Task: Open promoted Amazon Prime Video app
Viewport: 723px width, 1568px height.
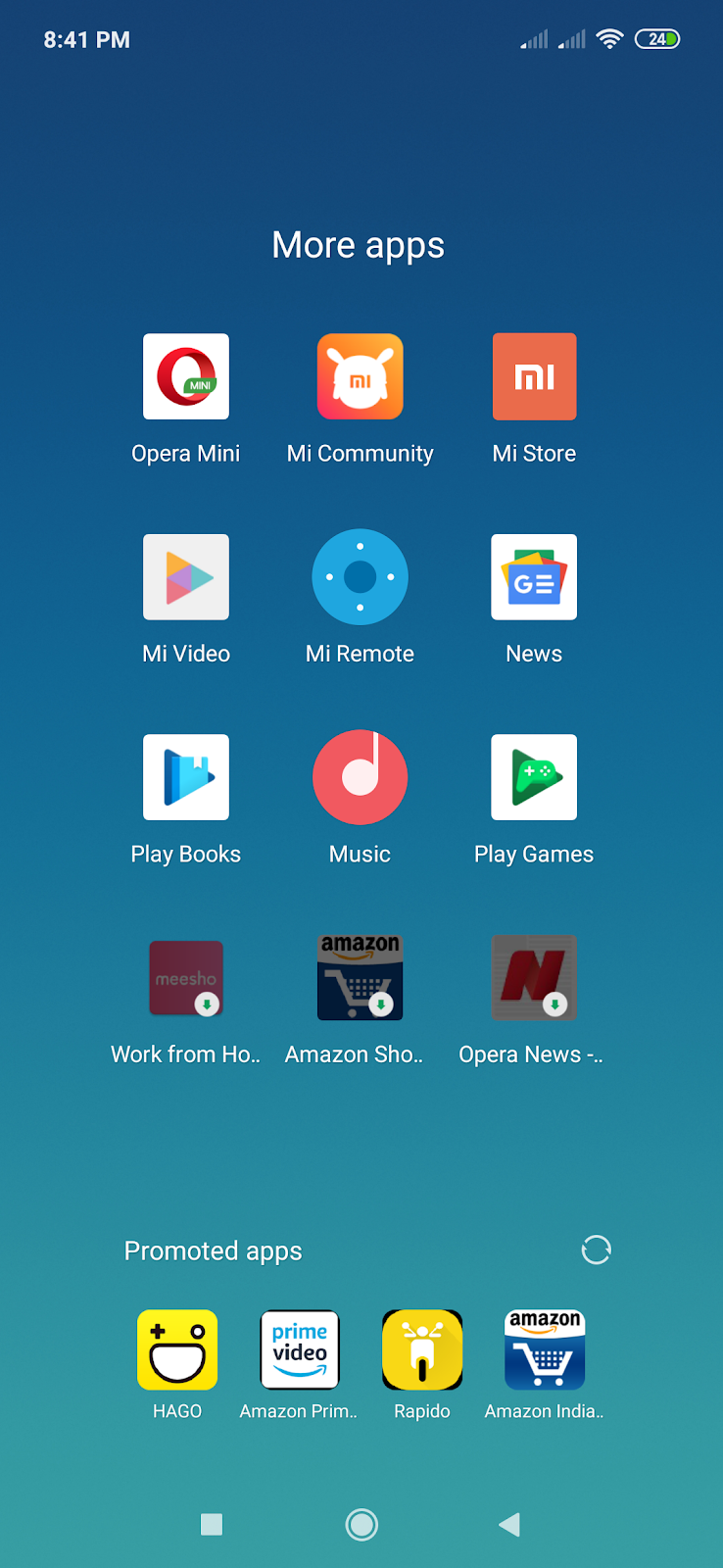Action: click(300, 1350)
